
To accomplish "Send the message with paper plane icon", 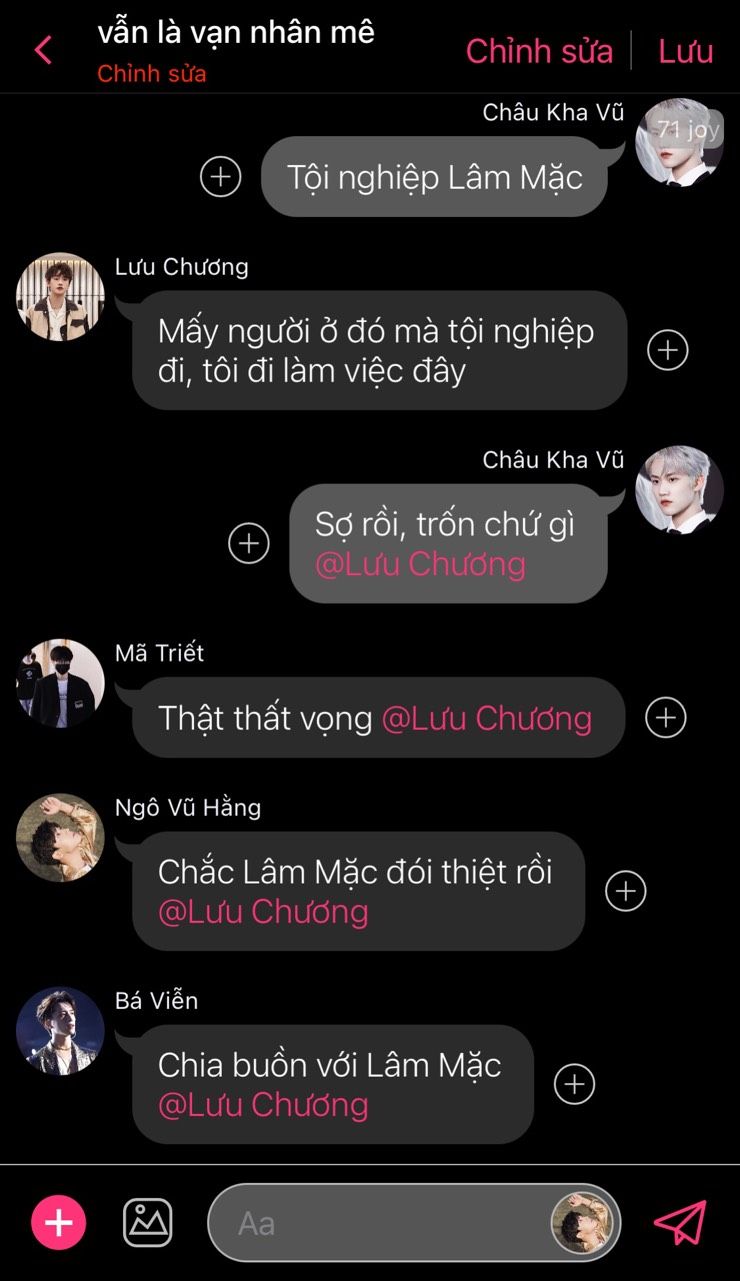I will tap(680, 1222).
